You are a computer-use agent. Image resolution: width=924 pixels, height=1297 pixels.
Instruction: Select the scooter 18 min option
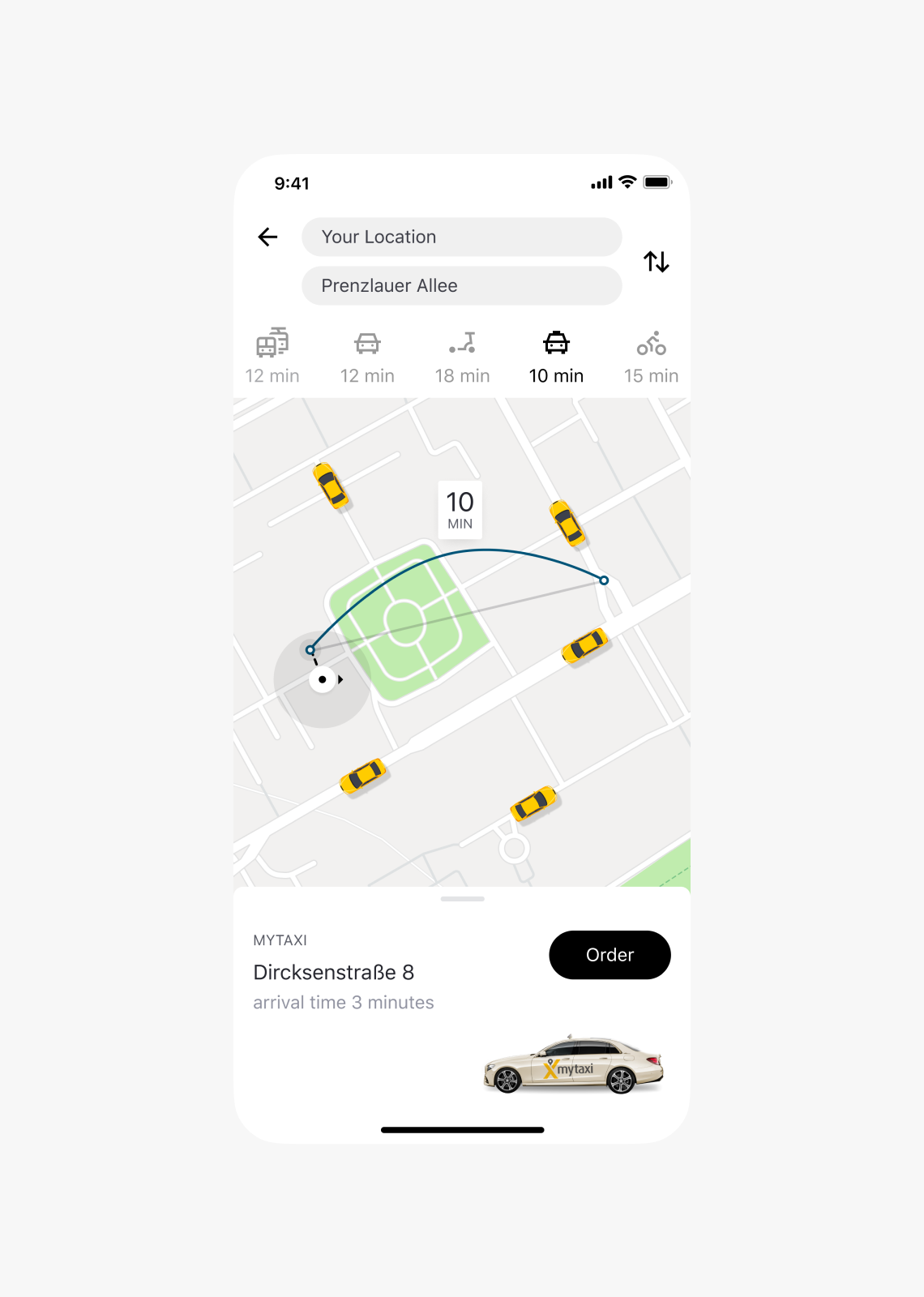(462, 356)
